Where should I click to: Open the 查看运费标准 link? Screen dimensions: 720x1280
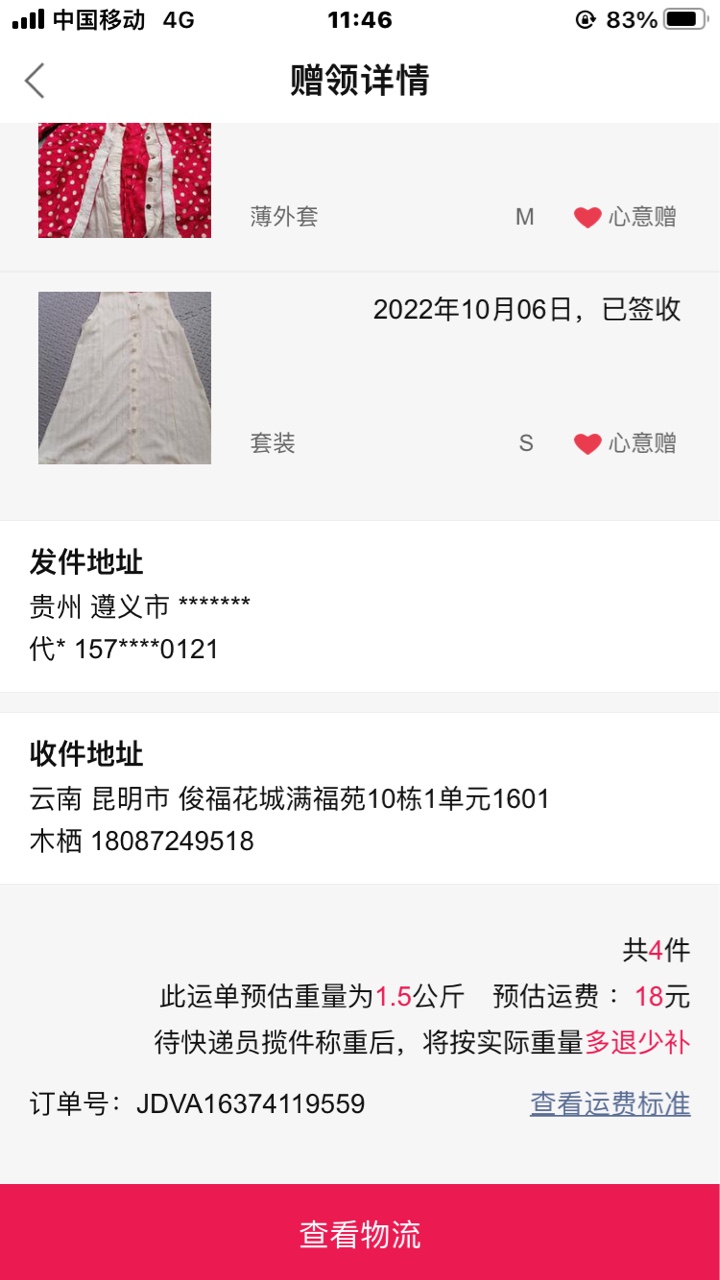610,1104
